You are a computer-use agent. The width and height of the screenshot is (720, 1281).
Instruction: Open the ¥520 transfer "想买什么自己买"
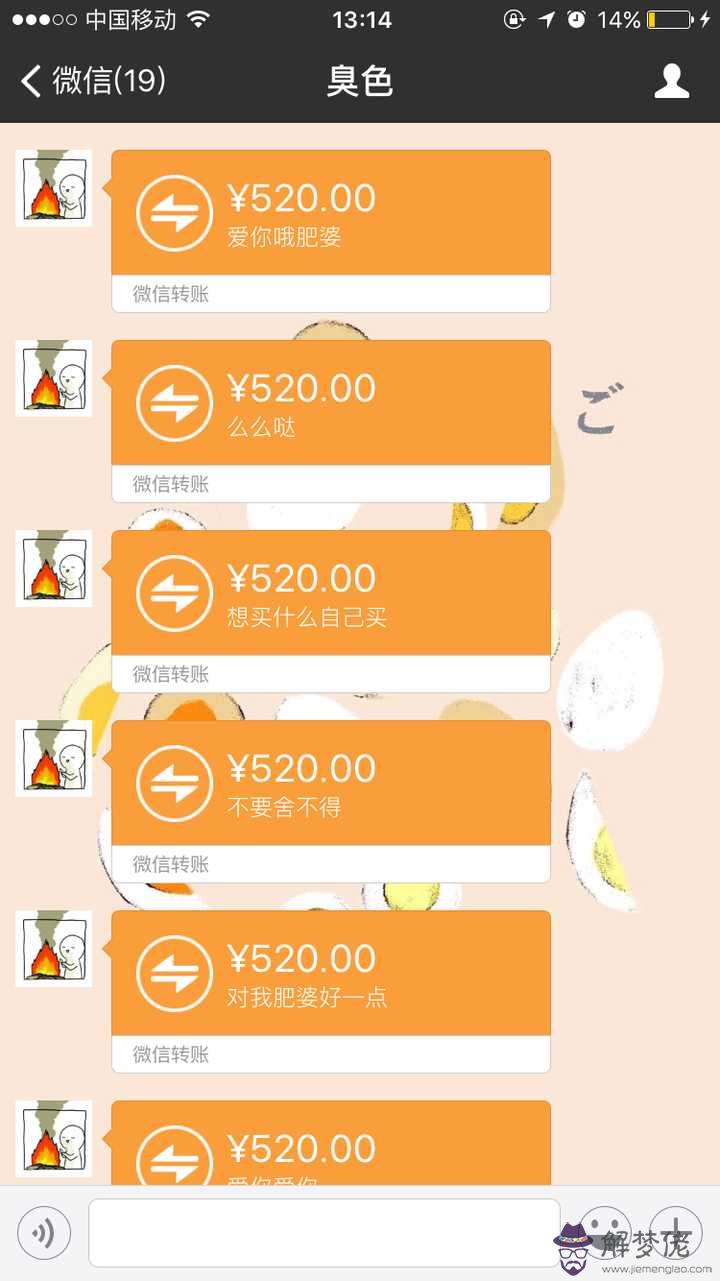[x=330, y=594]
